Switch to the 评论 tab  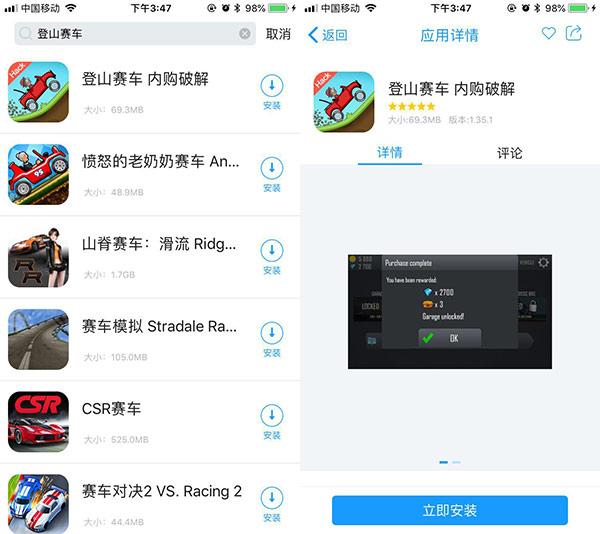509,153
